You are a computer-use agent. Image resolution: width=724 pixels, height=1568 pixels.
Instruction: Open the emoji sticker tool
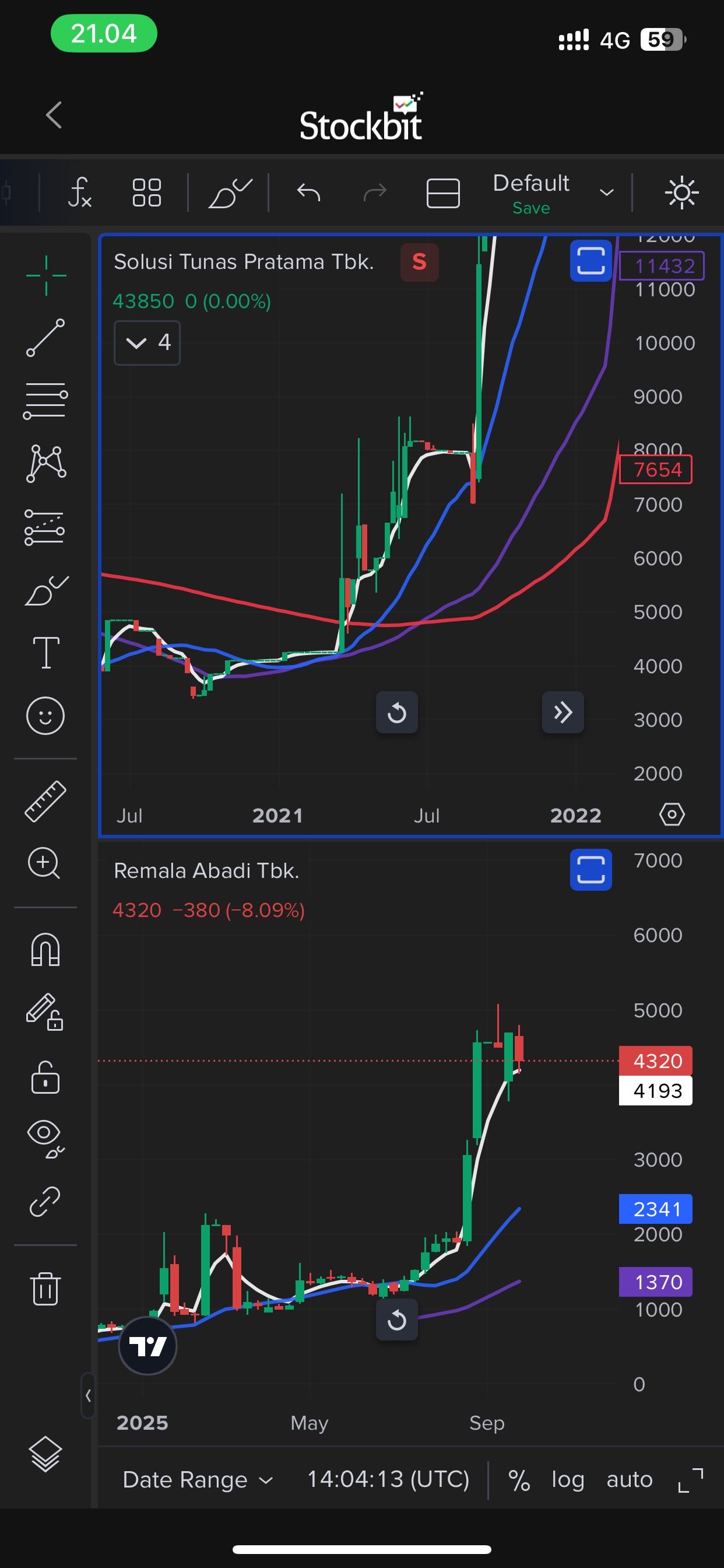pyautogui.click(x=45, y=716)
